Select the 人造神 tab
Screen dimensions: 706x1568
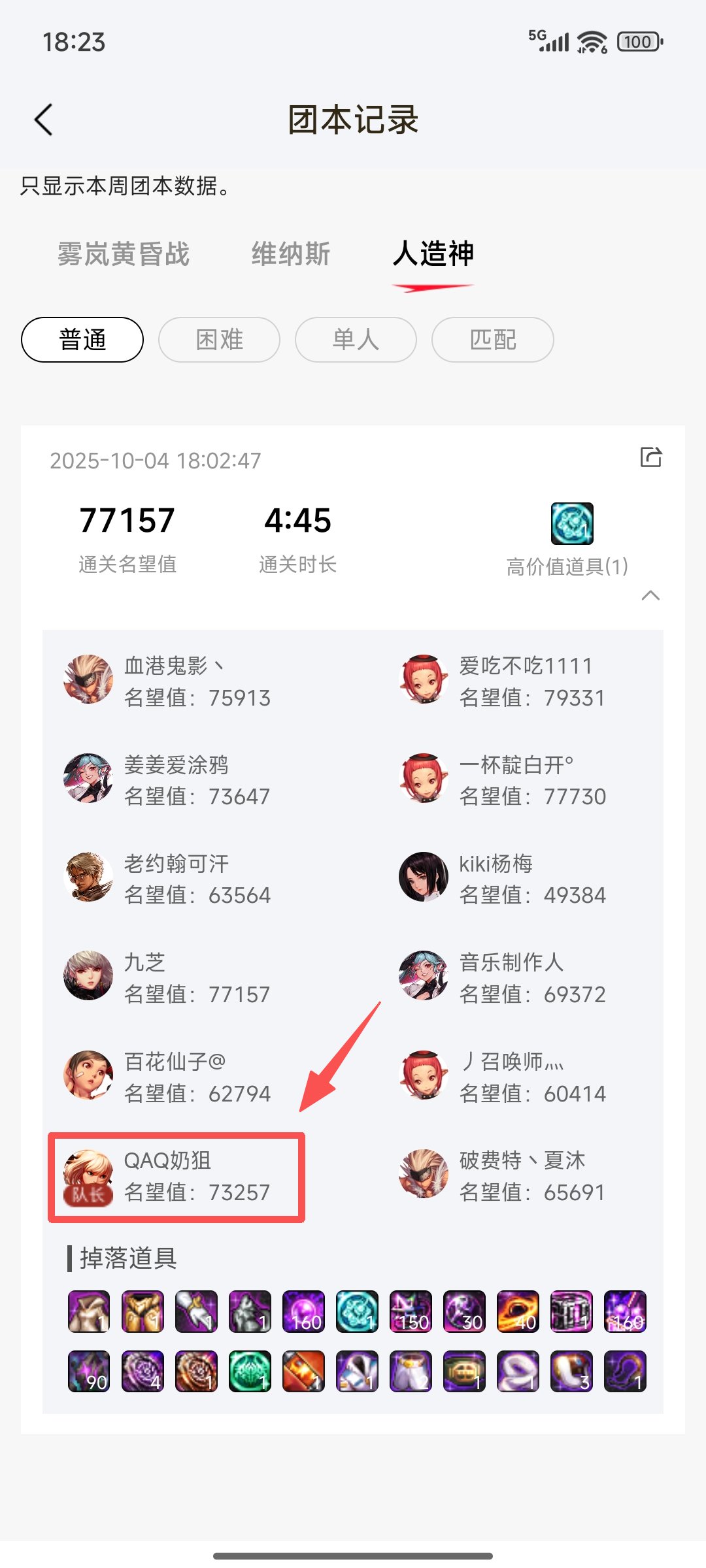(433, 254)
